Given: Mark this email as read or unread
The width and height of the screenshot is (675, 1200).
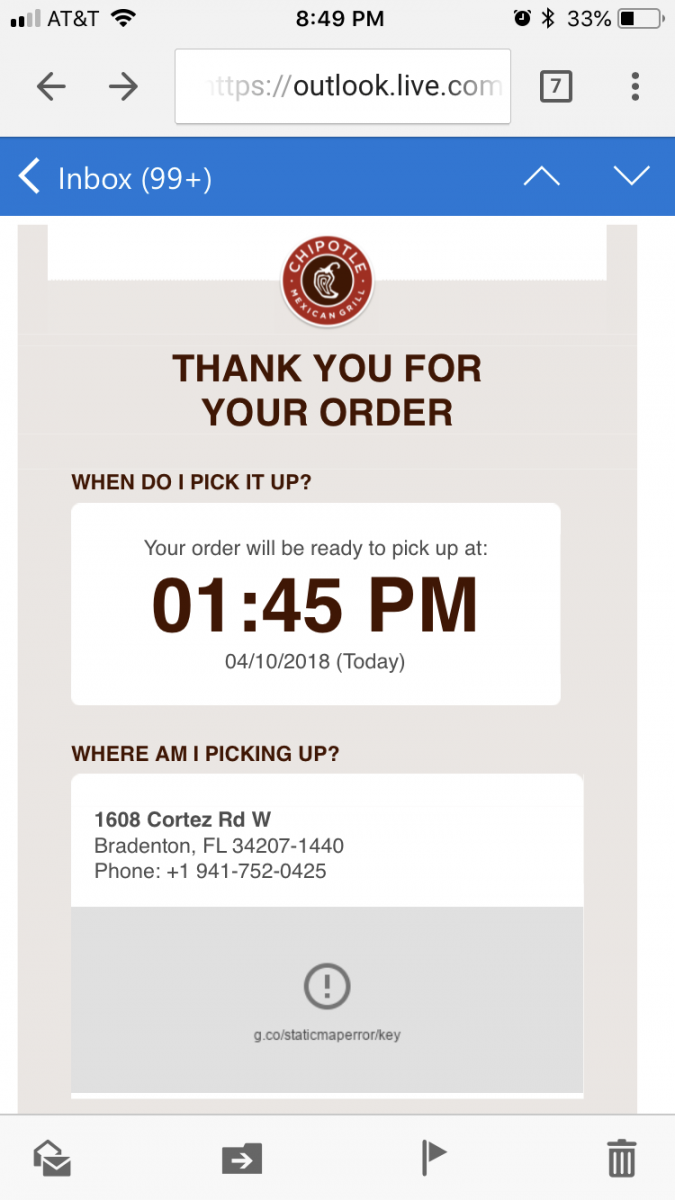Looking at the screenshot, I should point(52,1159).
